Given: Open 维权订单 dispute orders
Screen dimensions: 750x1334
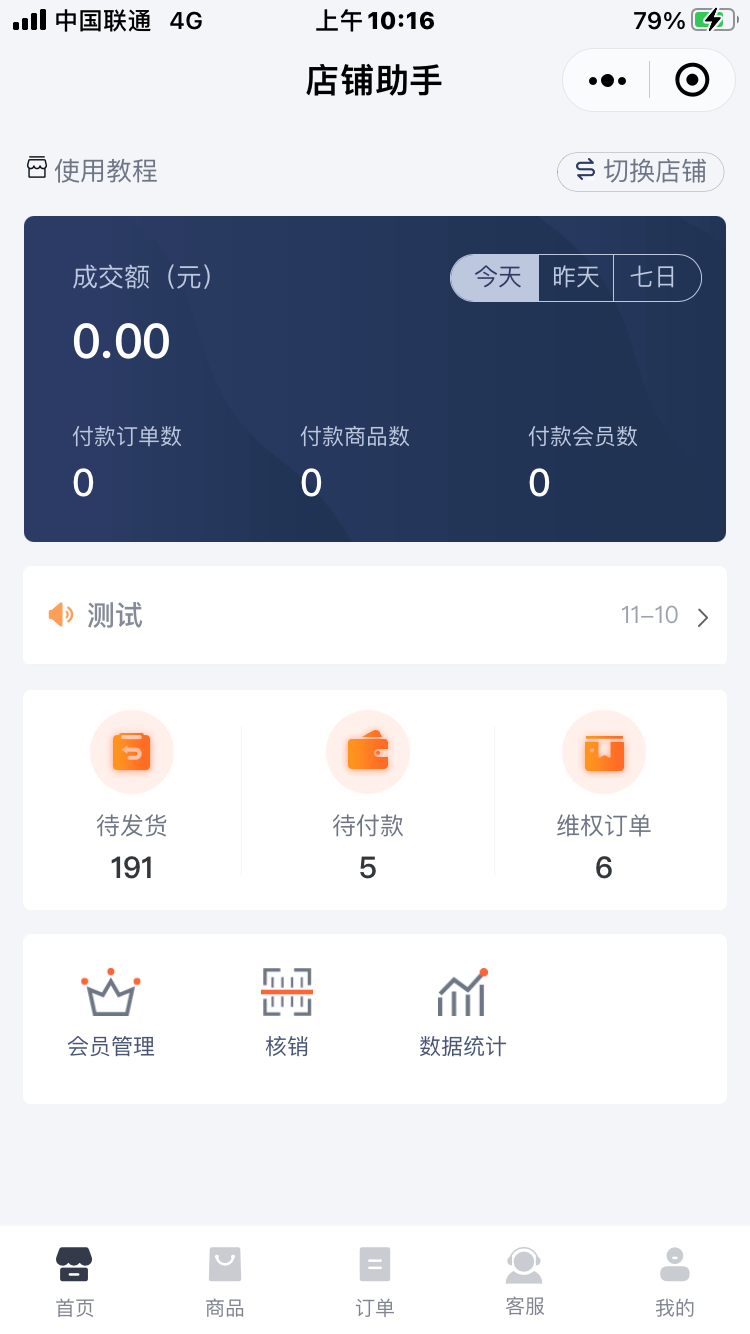Looking at the screenshot, I should click(x=604, y=797).
